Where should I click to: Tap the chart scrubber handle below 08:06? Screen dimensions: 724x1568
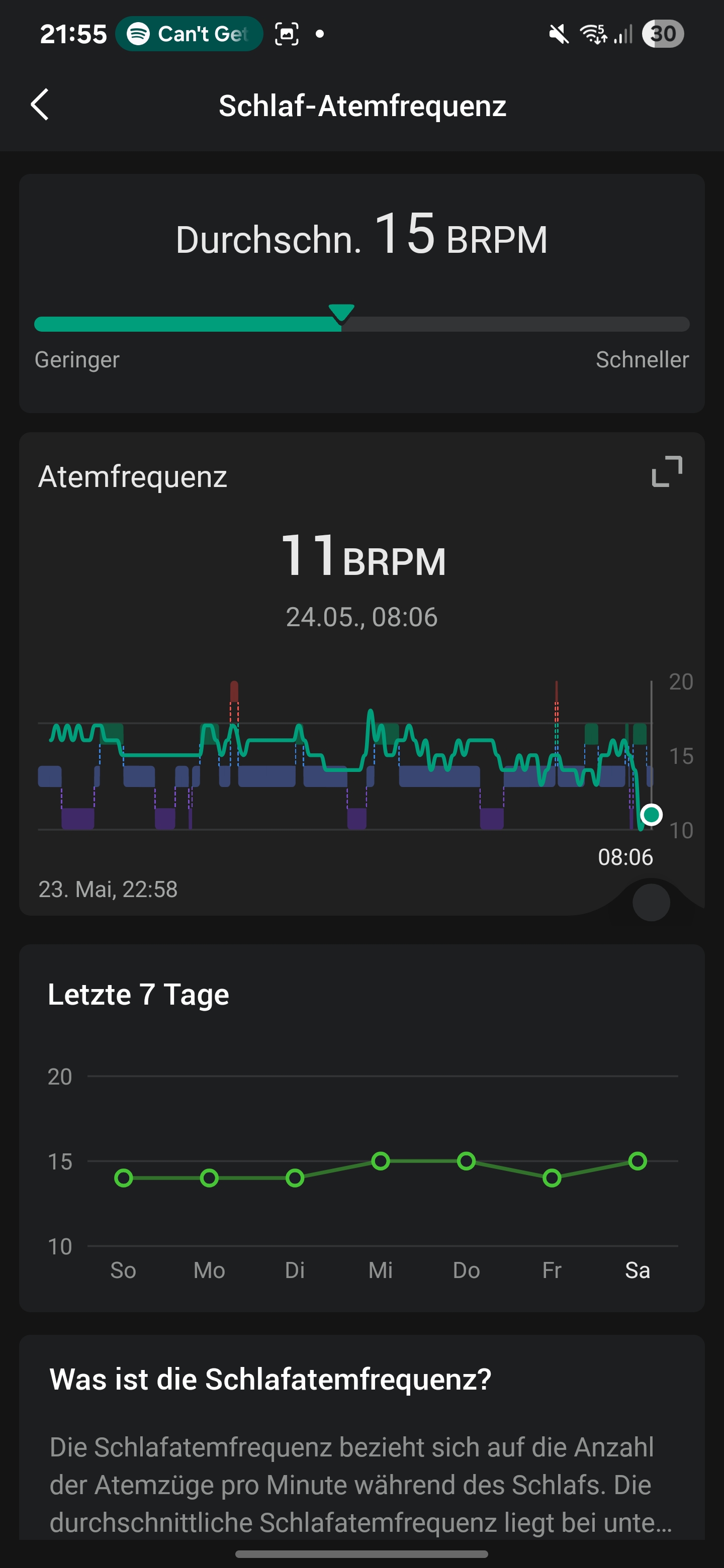(x=651, y=902)
